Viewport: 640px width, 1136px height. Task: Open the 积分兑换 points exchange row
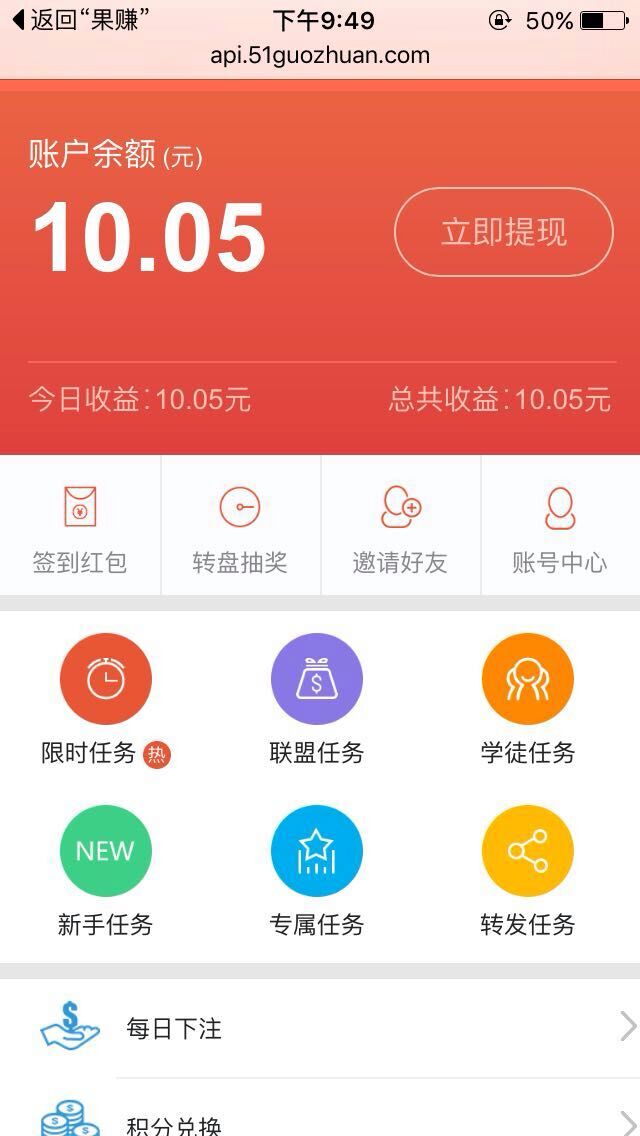point(320,1107)
